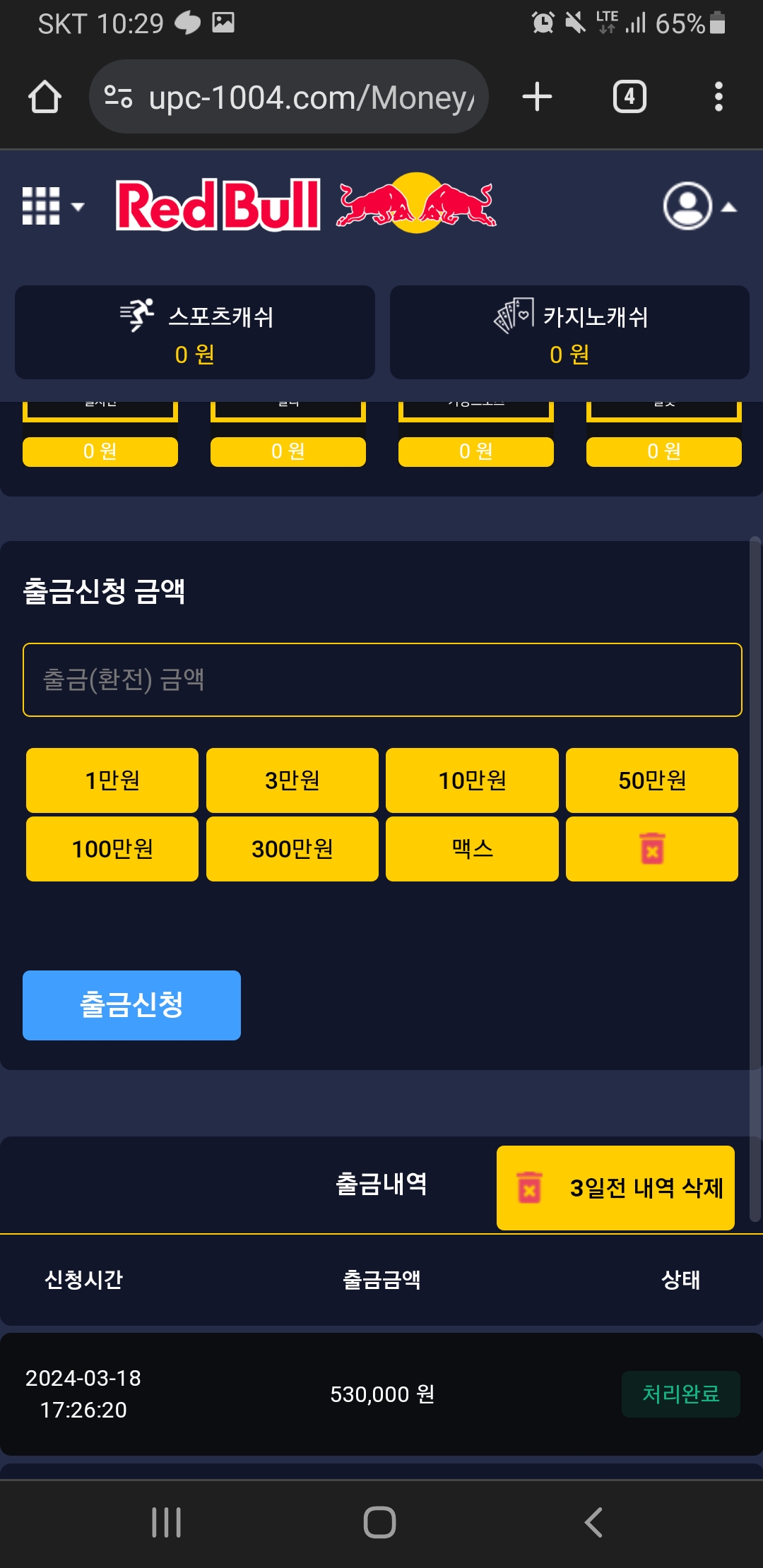
Task: Add 3만원 to the withdrawal amount
Action: tap(292, 780)
